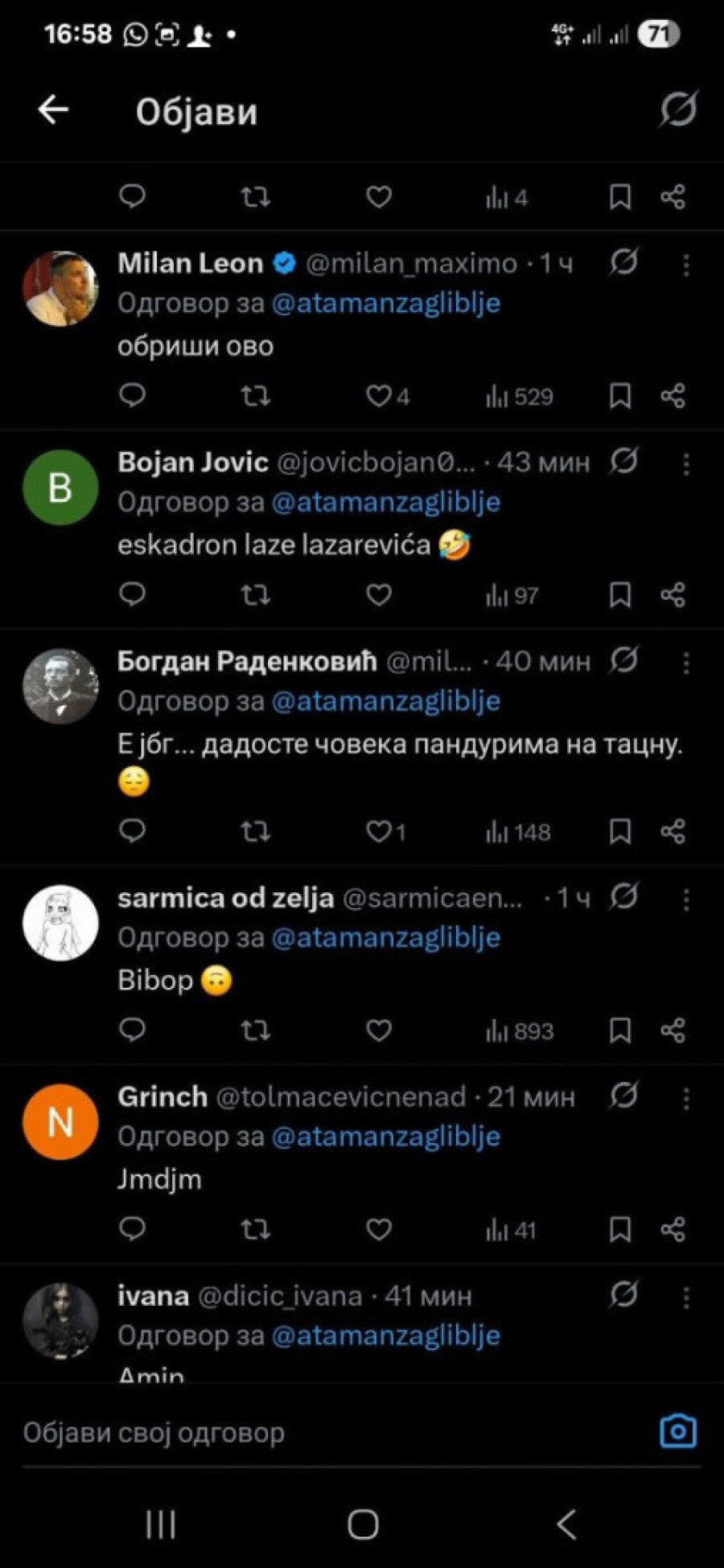Reply to Grinch's Jmdjm comment

coord(132,1228)
